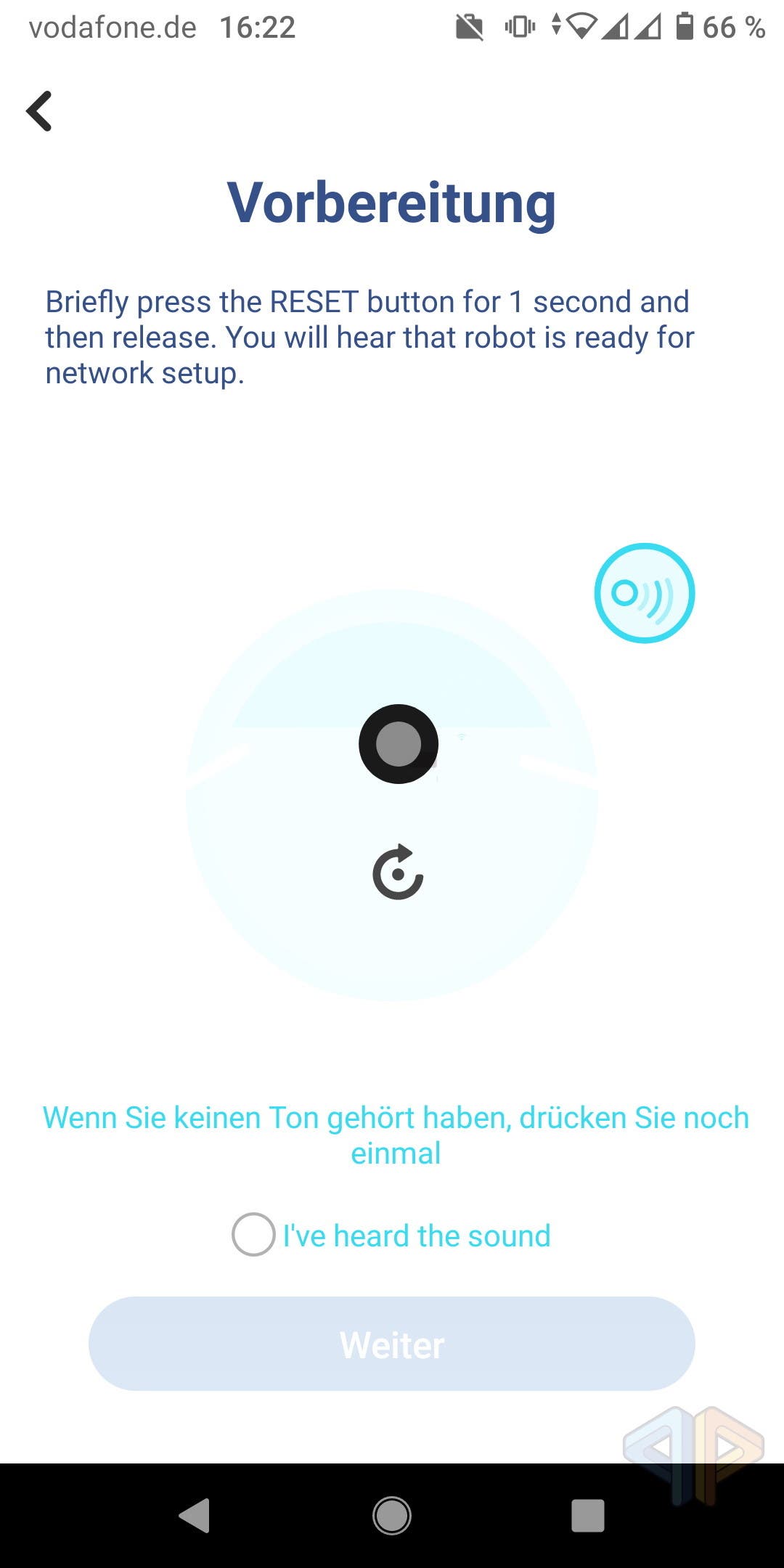Image resolution: width=784 pixels, height=1568 pixels.
Task: Go back using the top-left arrow
Action: [x=39, y=111]
